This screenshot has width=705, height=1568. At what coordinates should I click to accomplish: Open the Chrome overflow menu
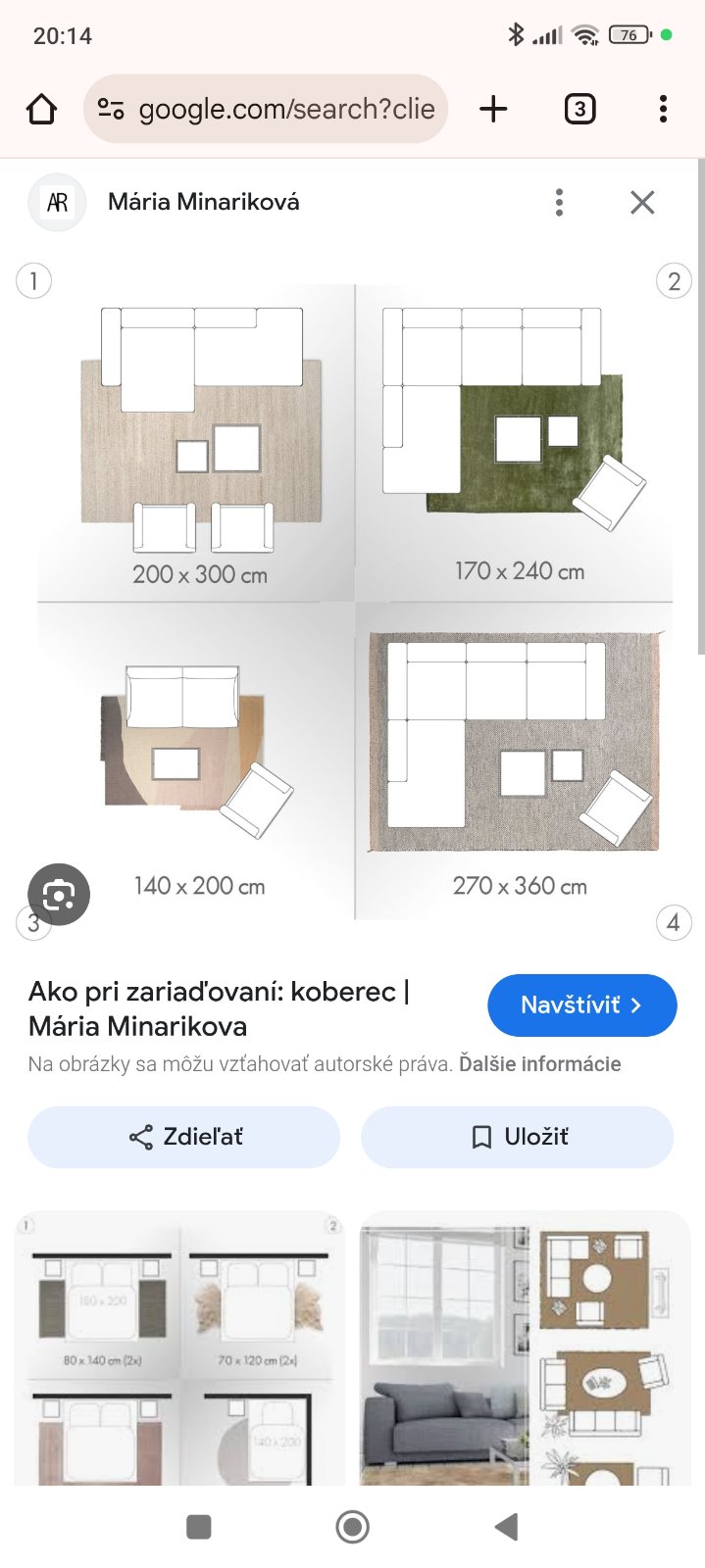(x=663, y=109)
